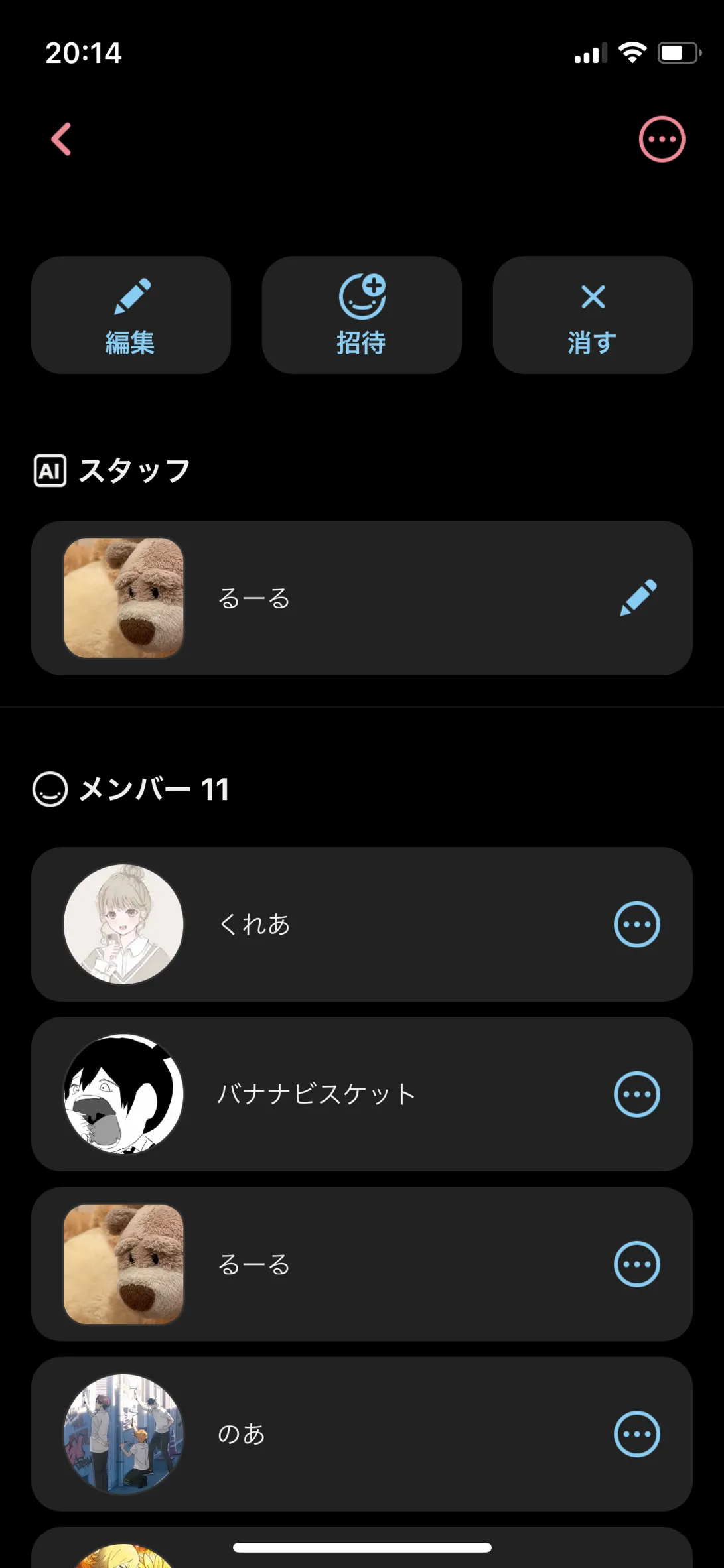This screenshot has height=1568, width=724.
Task: Open options for member バナナビスケット
Action: click(636, 1094)
